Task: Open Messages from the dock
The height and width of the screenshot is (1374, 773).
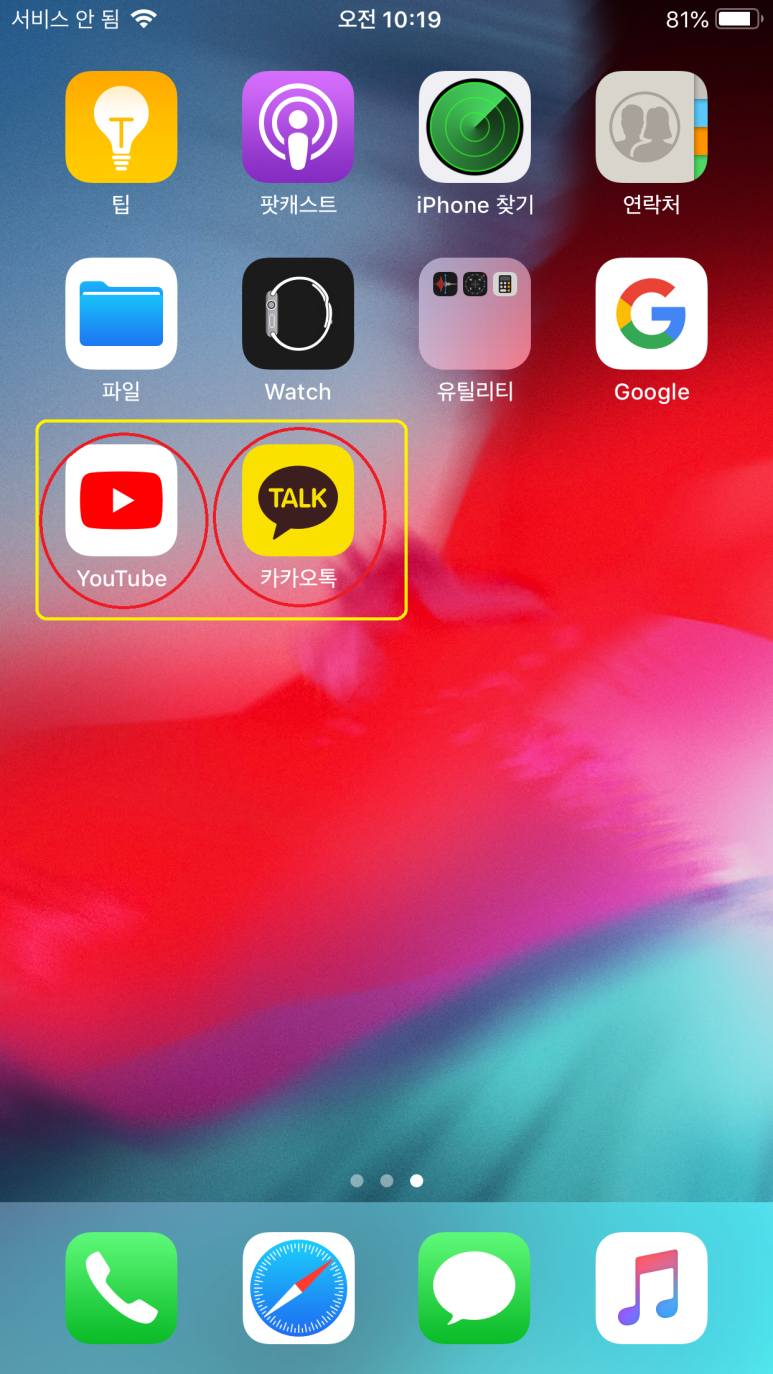Action: pyautogui.click(x=475, y=1288)
